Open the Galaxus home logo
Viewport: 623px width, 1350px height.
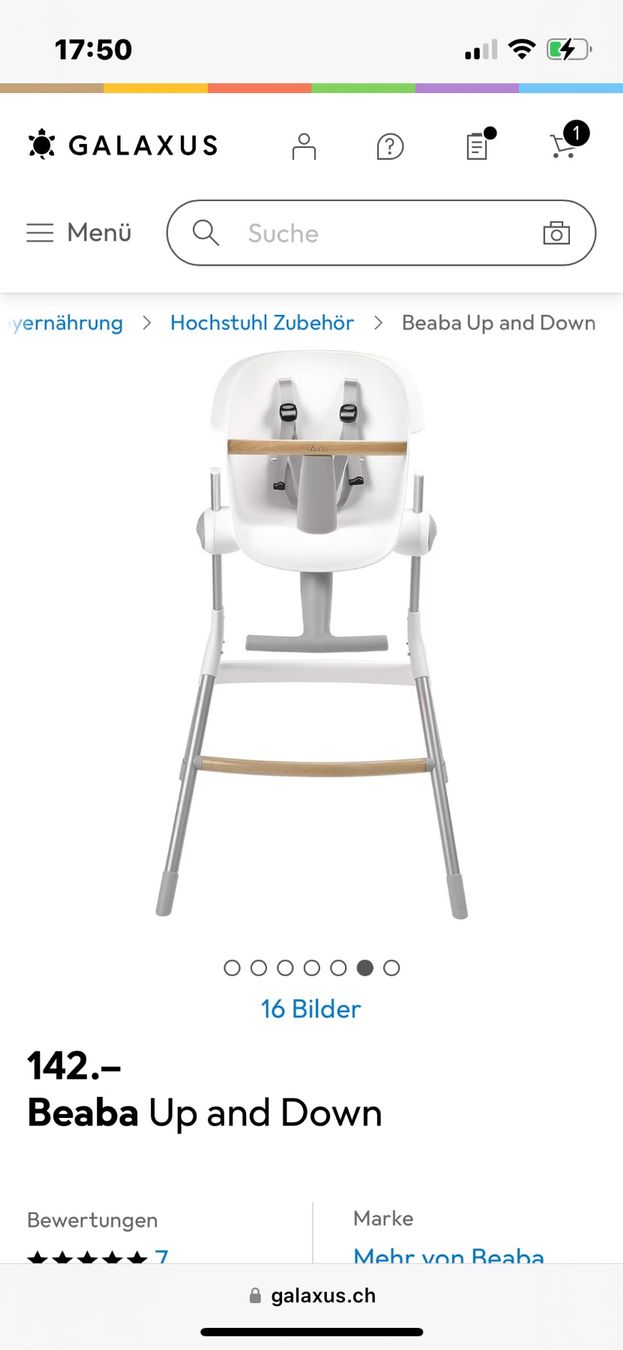tap(122, 145)
